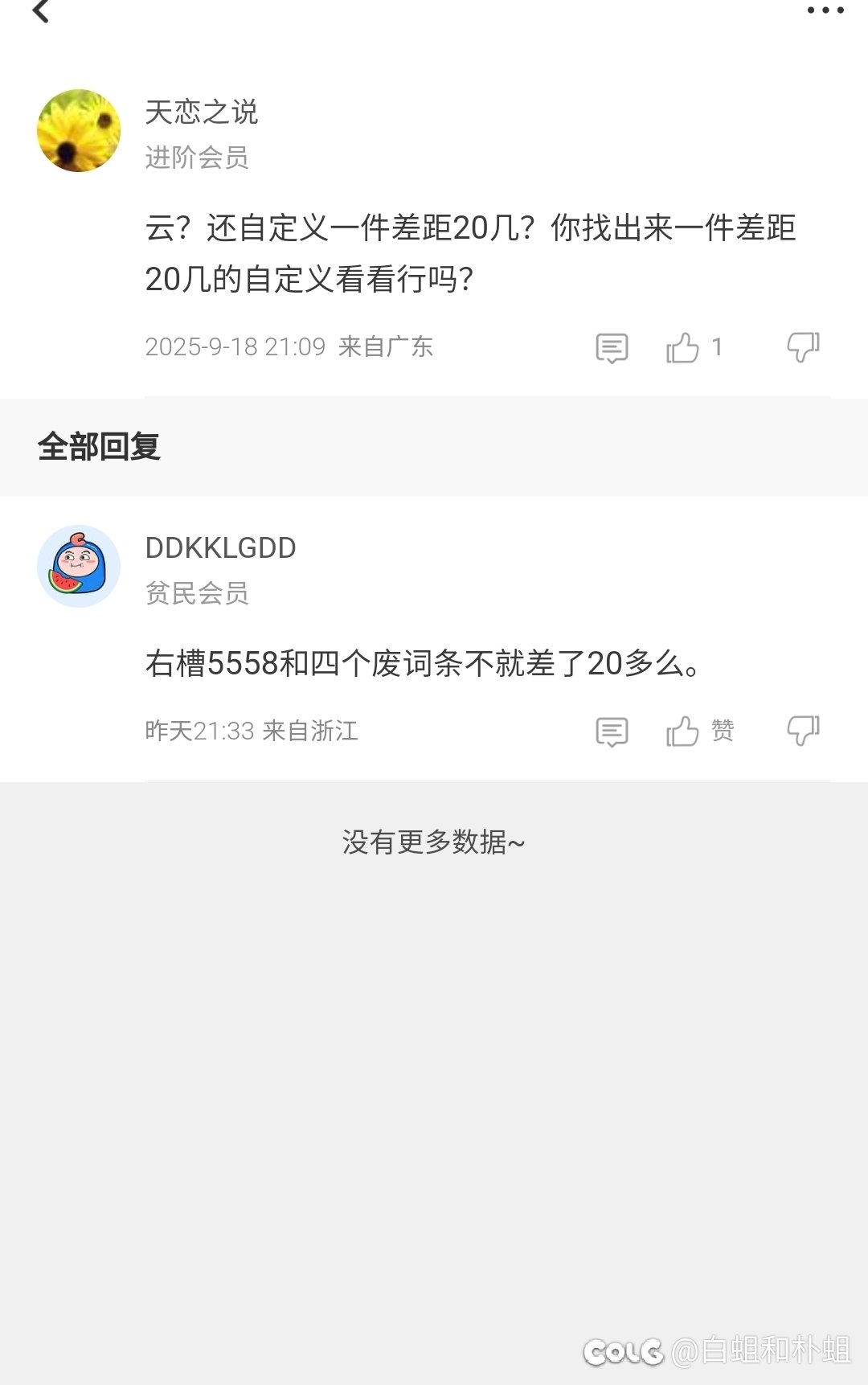Open the three-dot overflow menu
Image resolution: width=868 pixels, height=1385 pixels.
[825, 10]
